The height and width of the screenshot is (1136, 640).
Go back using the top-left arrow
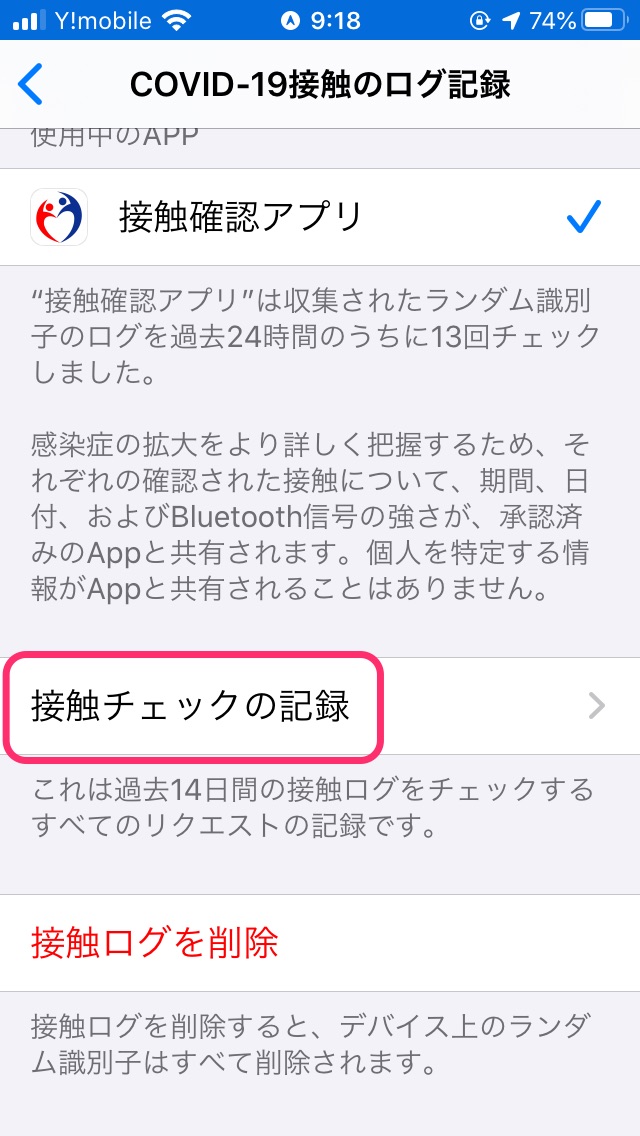tap(32, 85)
